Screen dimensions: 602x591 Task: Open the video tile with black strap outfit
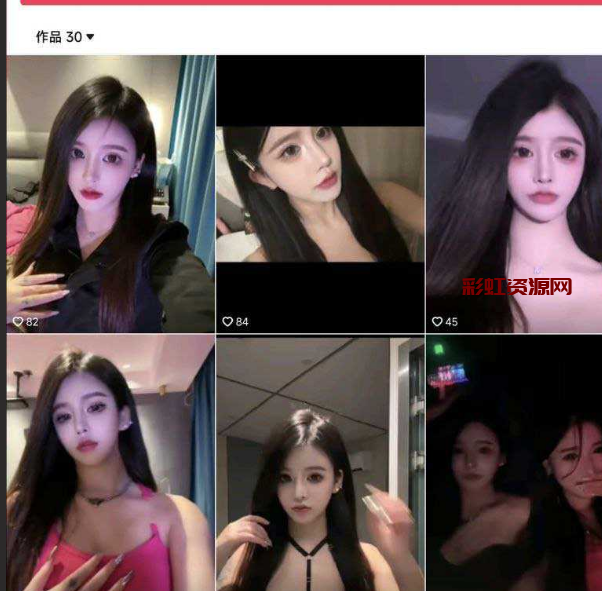pyautogui.click(x=320, y=463)
